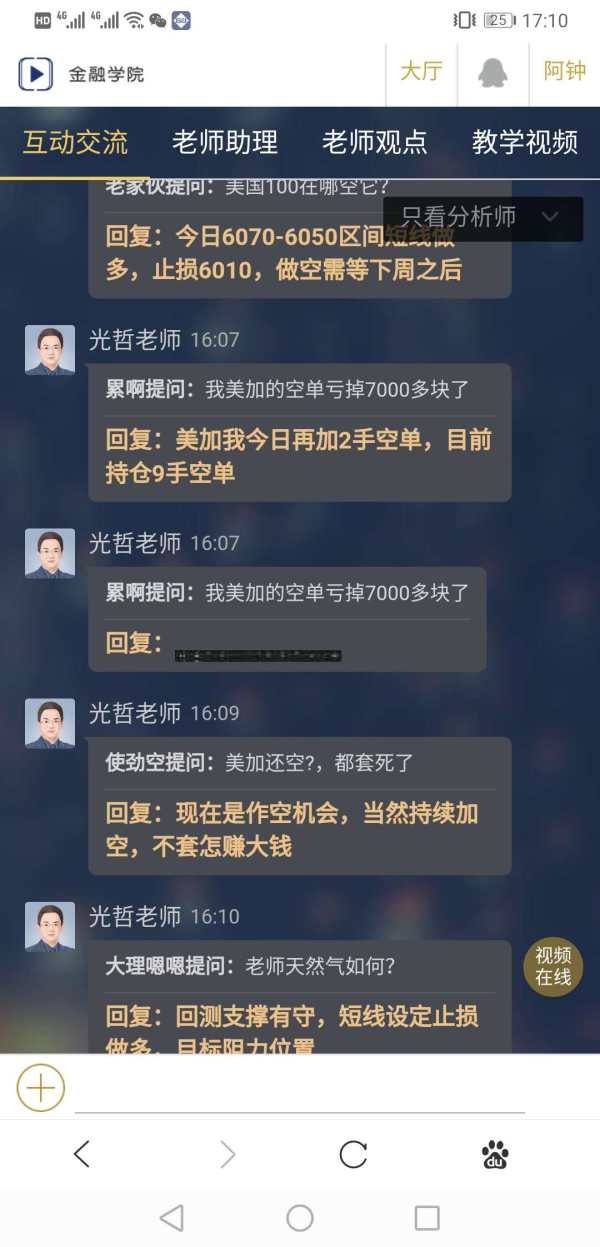Tap the 金融学院 play logo icon
This screenshot has width=600, height=1247.
(x=35, y=74)
